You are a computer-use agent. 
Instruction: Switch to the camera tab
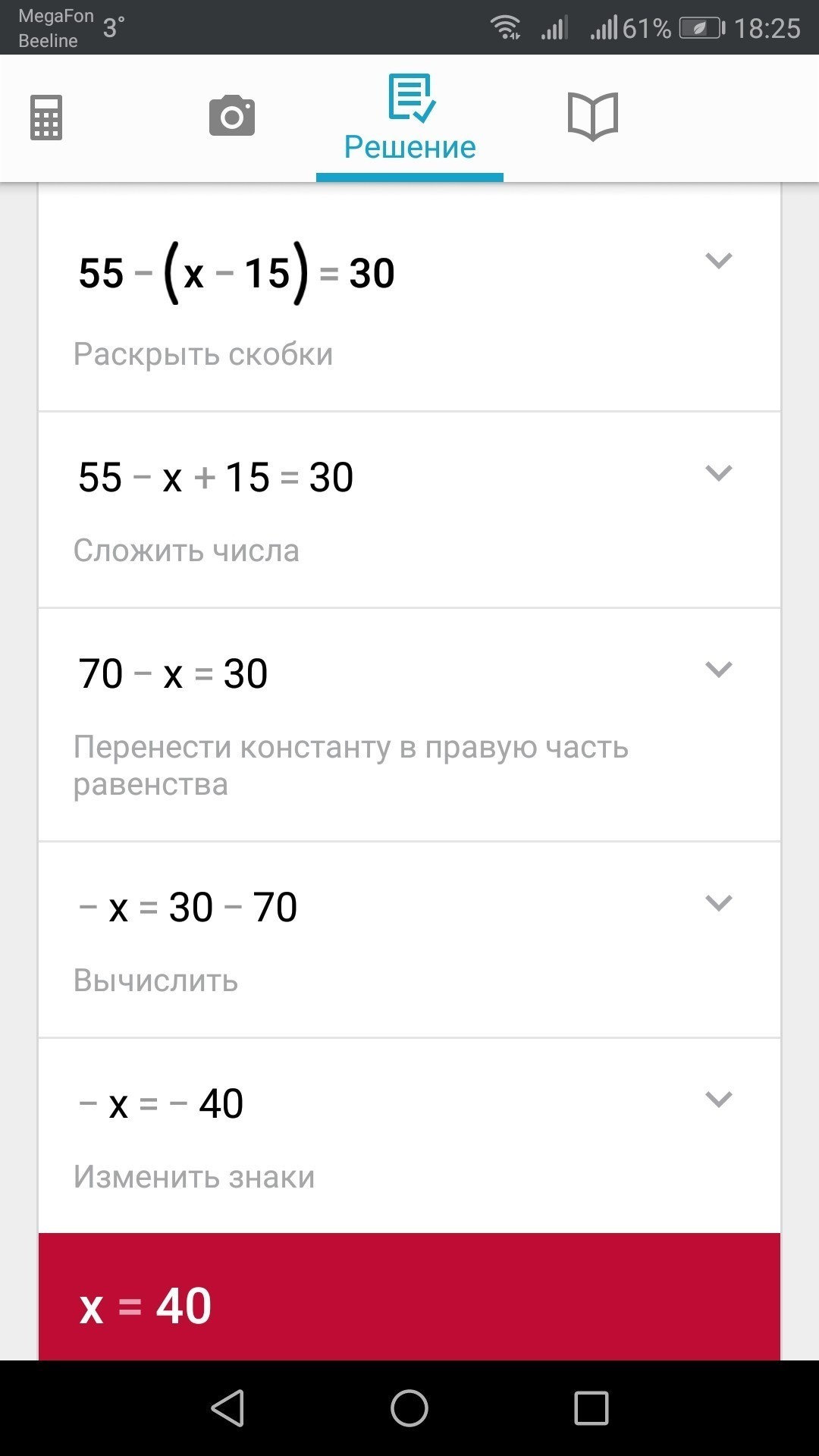(232, 116)
